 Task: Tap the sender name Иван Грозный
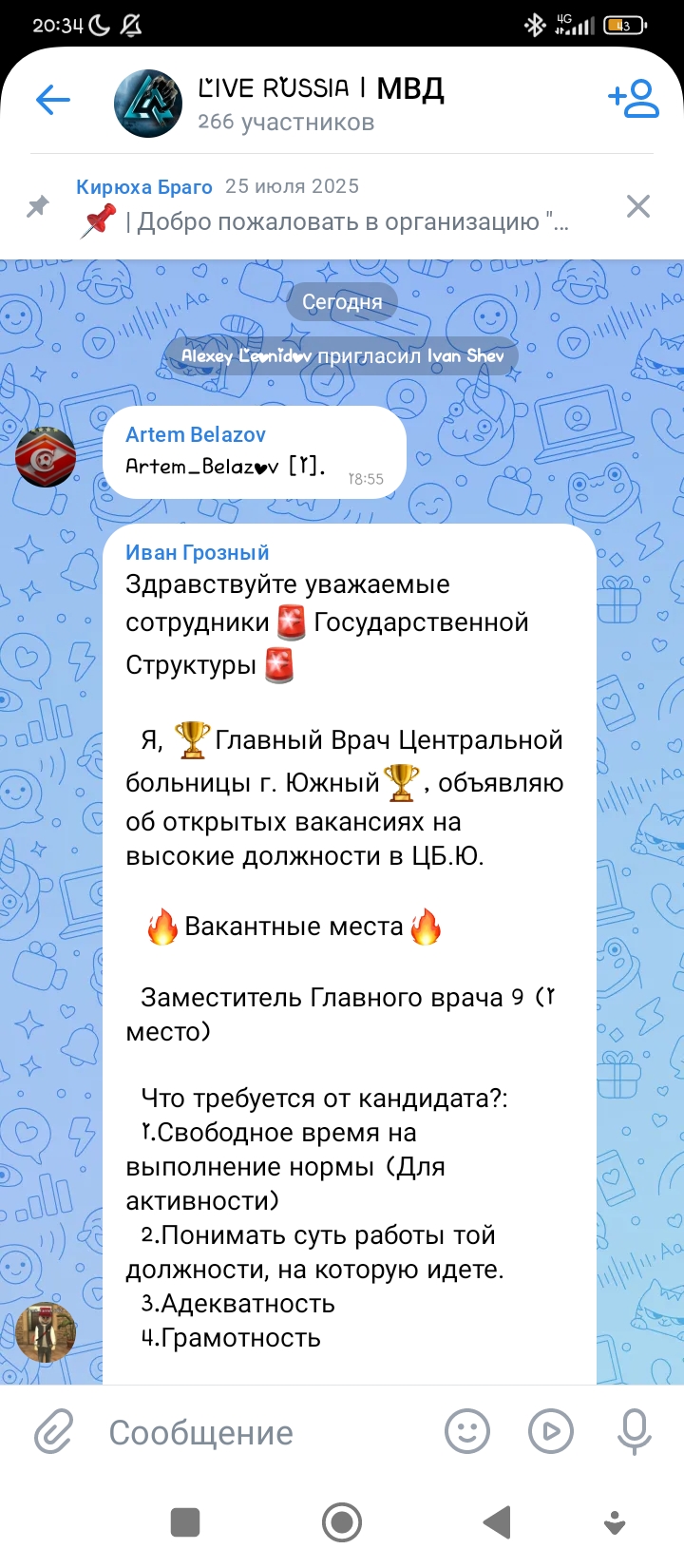[x=198, y=552]
